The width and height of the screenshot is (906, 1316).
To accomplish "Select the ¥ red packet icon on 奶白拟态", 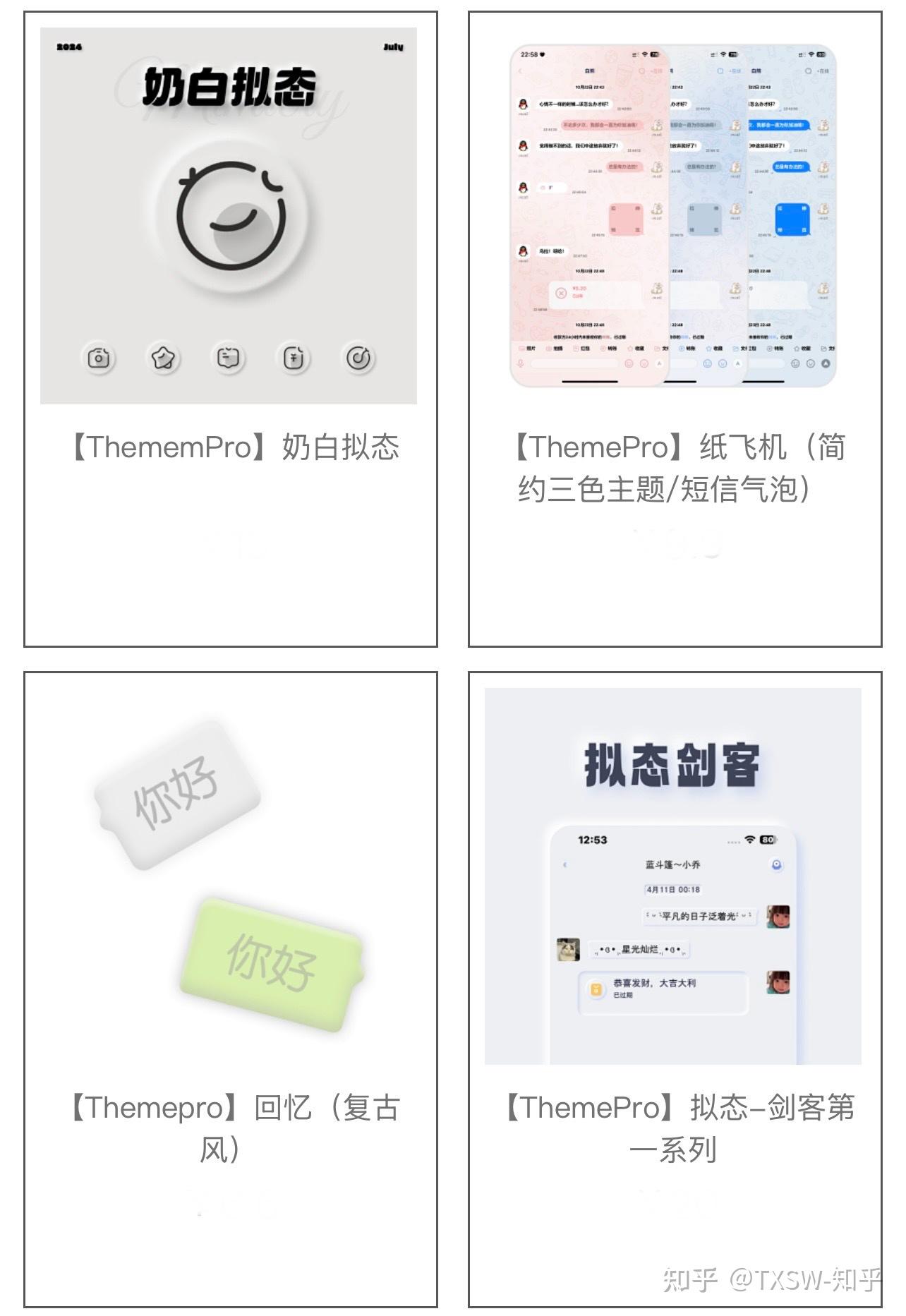I will (x=293, y=356).
